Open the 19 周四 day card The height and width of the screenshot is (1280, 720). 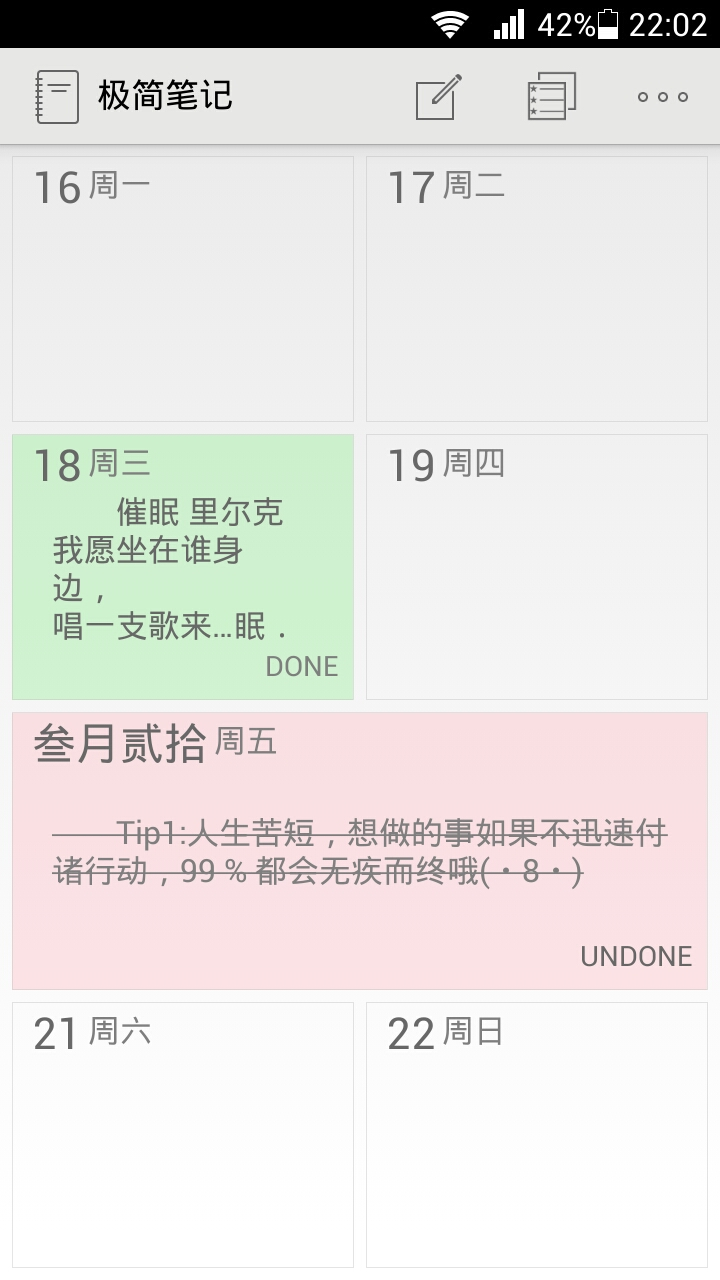pyautogui.click(x=537, y=567)
